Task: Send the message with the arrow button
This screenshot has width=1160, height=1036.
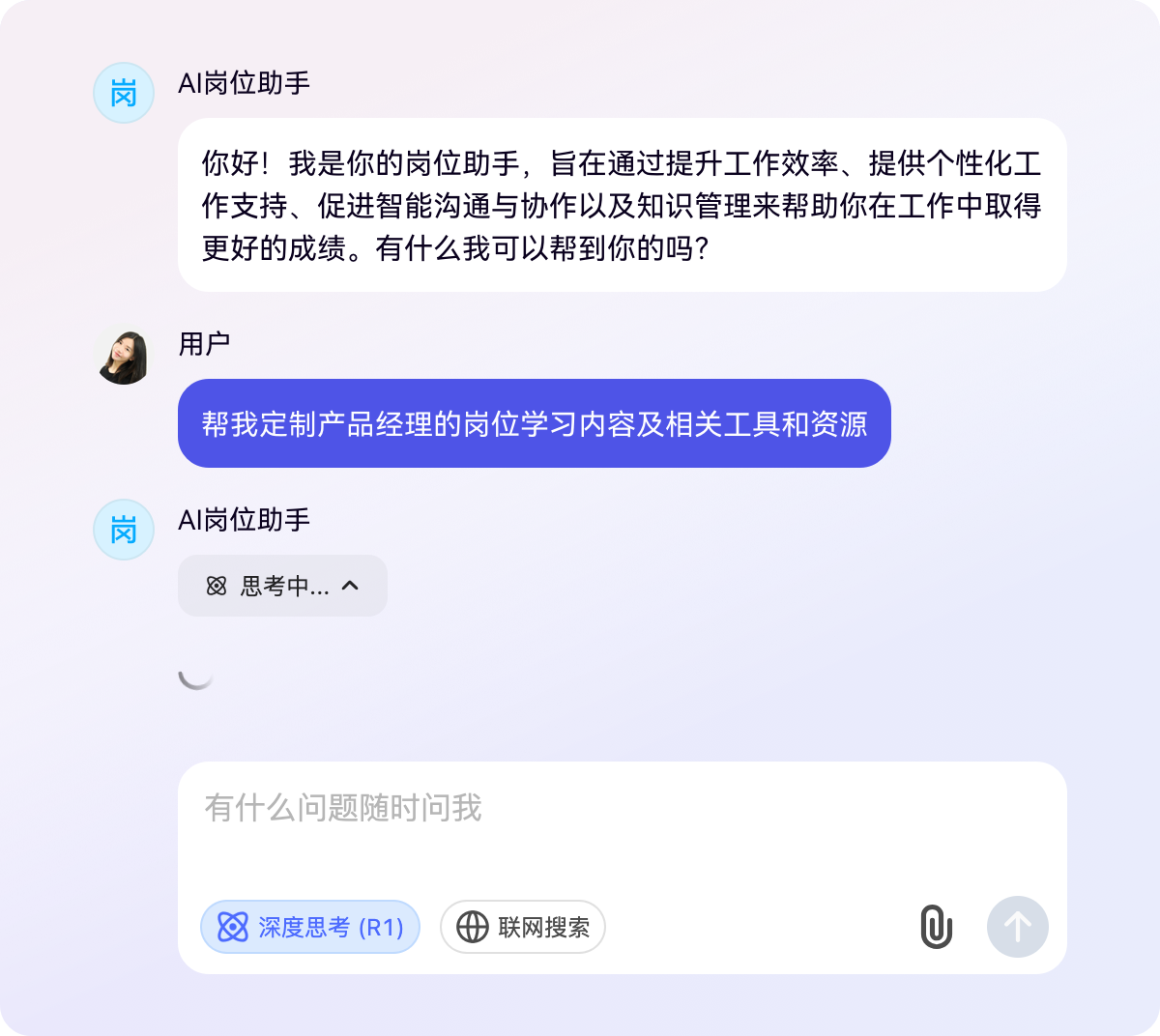Action: pos(1017,927)
